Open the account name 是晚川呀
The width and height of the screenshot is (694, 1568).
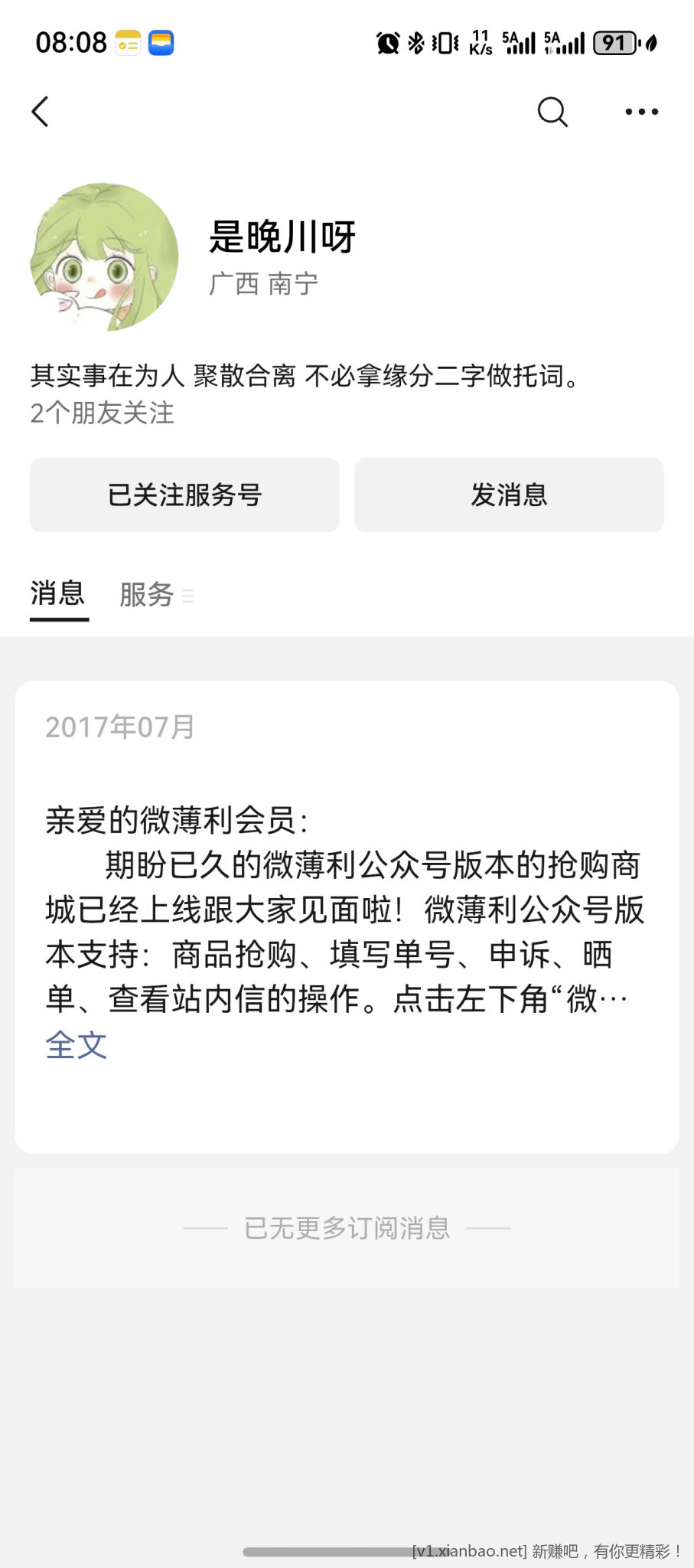tap(282, 236)
